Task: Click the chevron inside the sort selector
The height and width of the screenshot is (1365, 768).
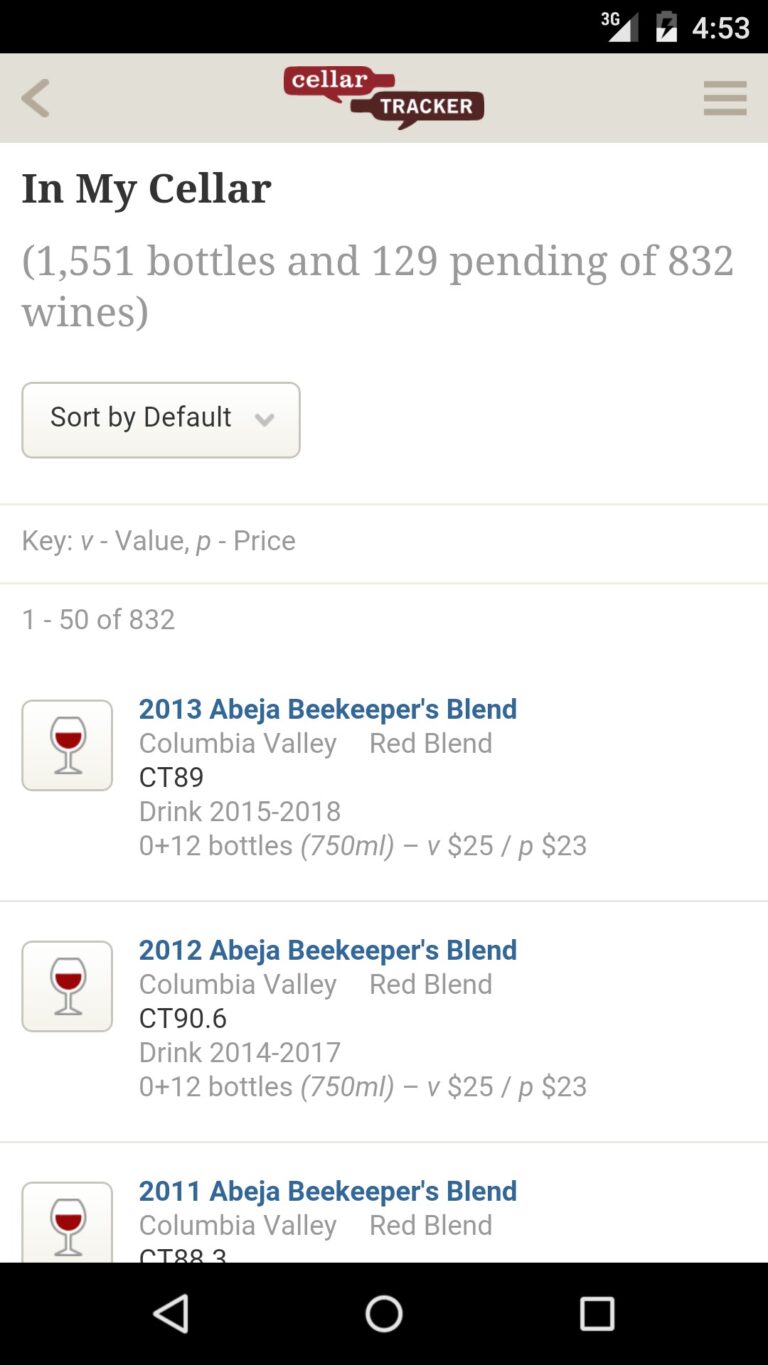Action: pyautogui.click(x=265, y=420)
